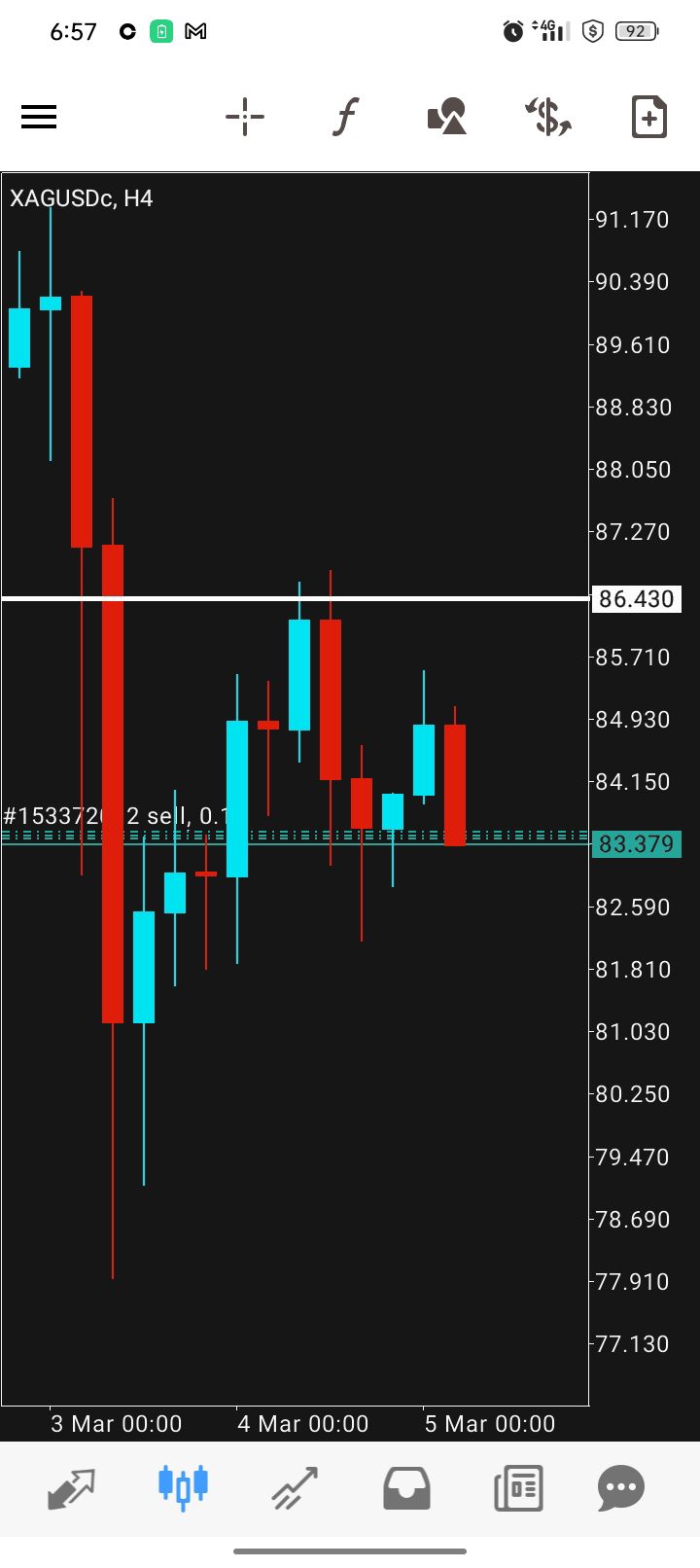Activate the crosshair tool
Image resolution: width=700 pixels, height=1568 pixels.
click(245, 118)
